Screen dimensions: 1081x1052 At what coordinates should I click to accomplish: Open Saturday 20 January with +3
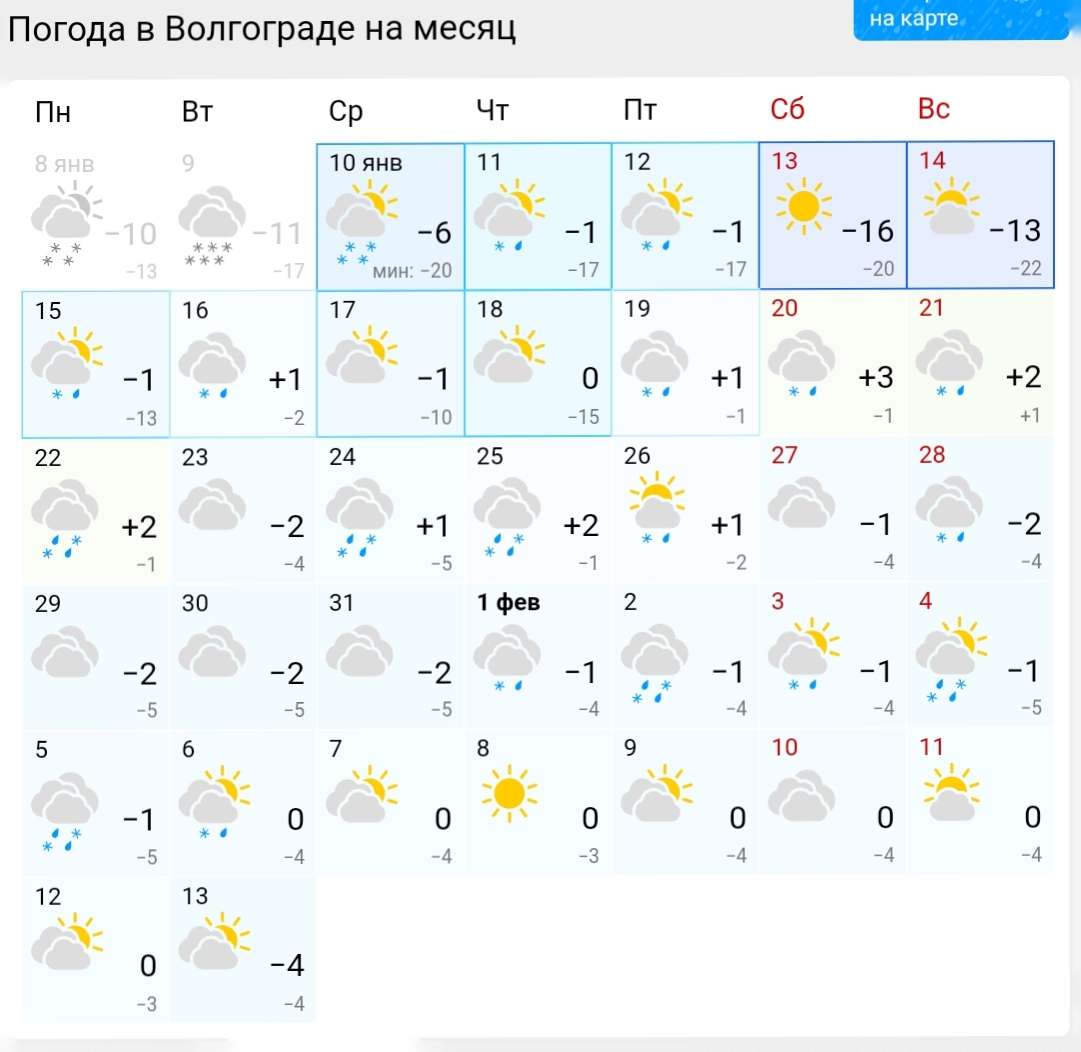pos(832,364)
